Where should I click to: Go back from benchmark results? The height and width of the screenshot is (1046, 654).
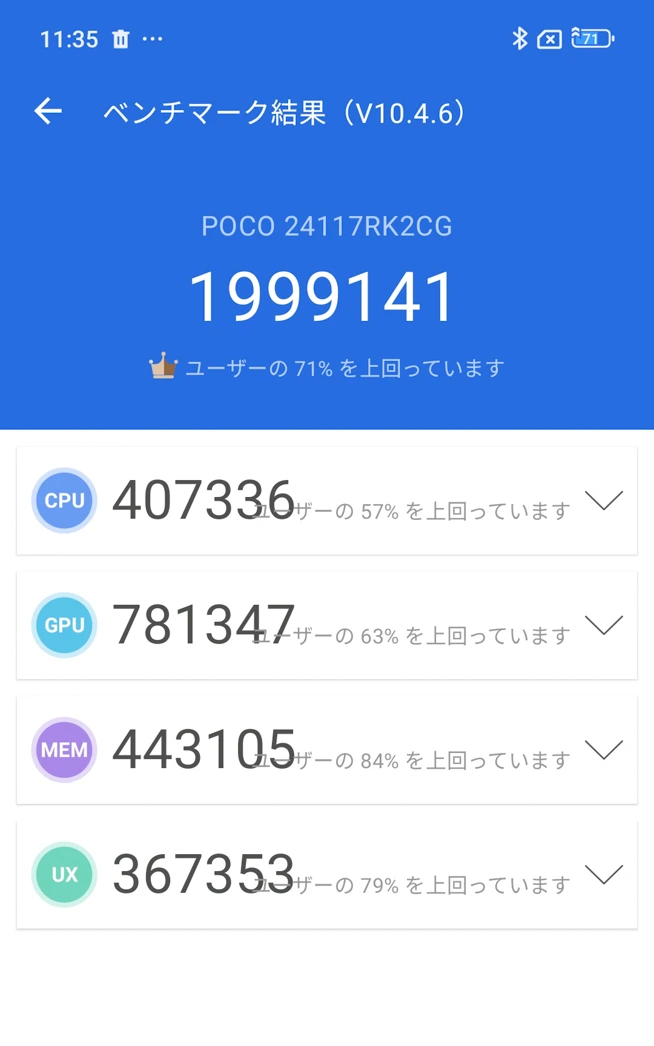(48, 112)
